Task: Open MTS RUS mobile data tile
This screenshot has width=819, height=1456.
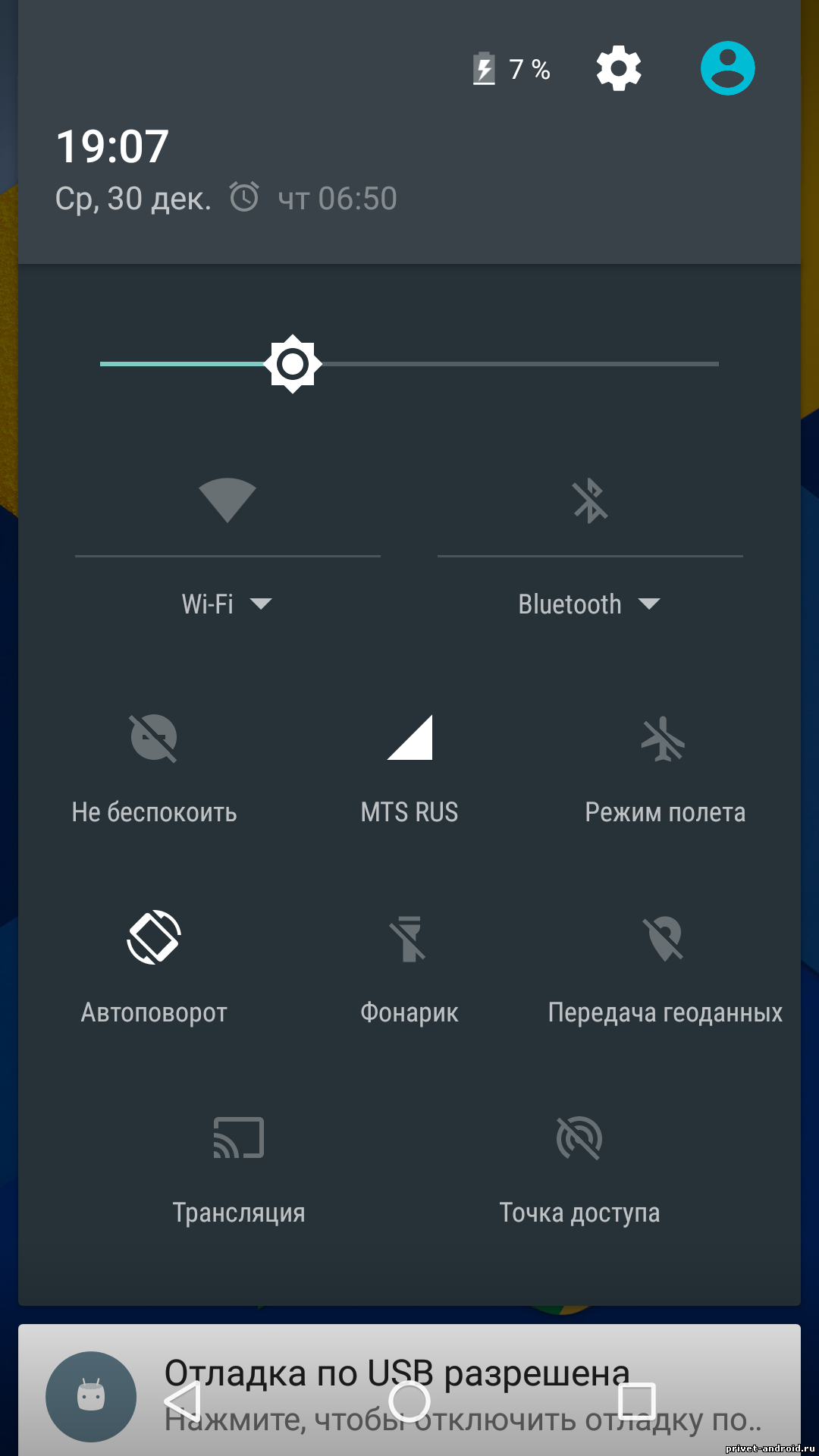Action: coord(409,738)
